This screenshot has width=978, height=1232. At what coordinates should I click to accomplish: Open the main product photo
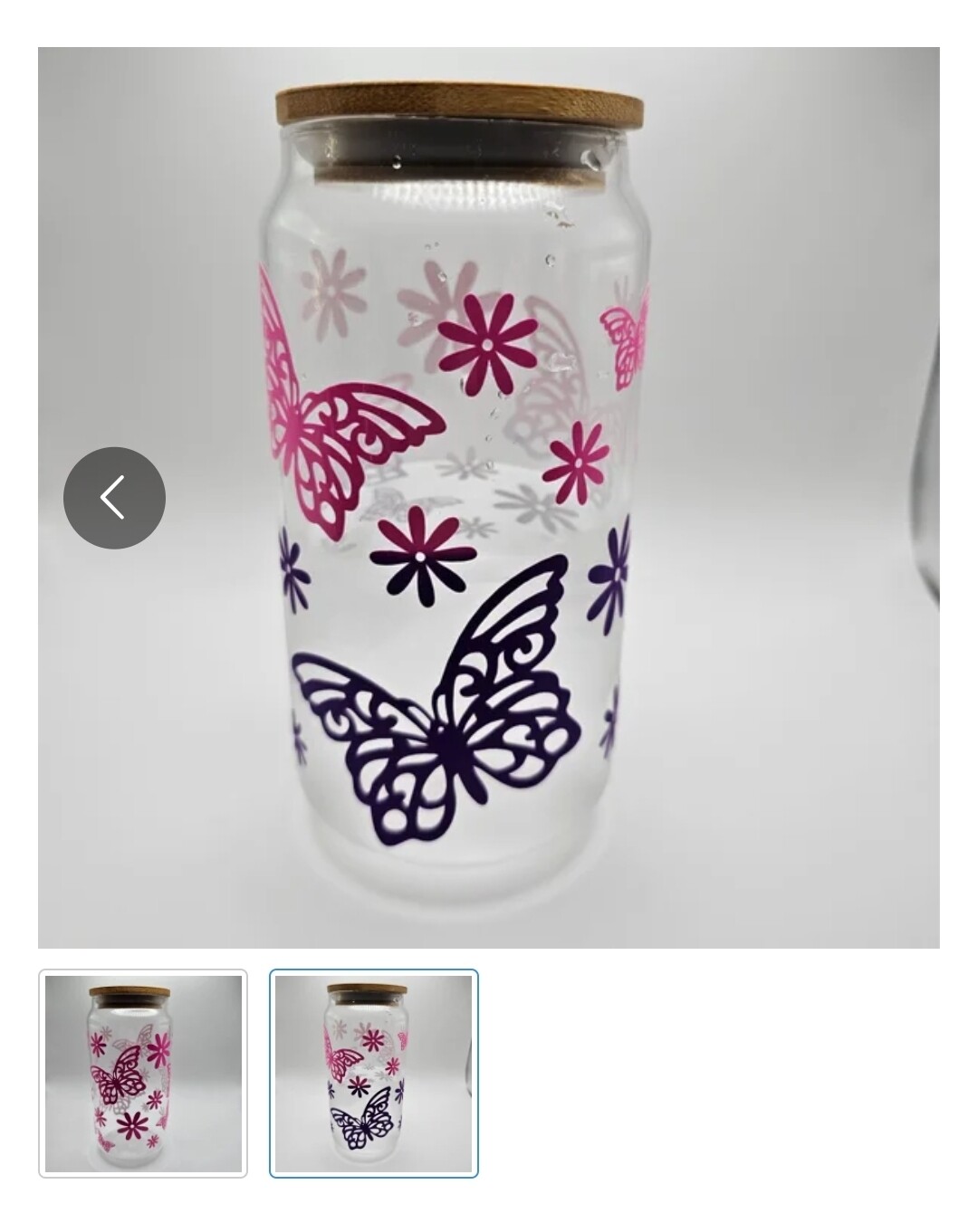click(543, 498)
